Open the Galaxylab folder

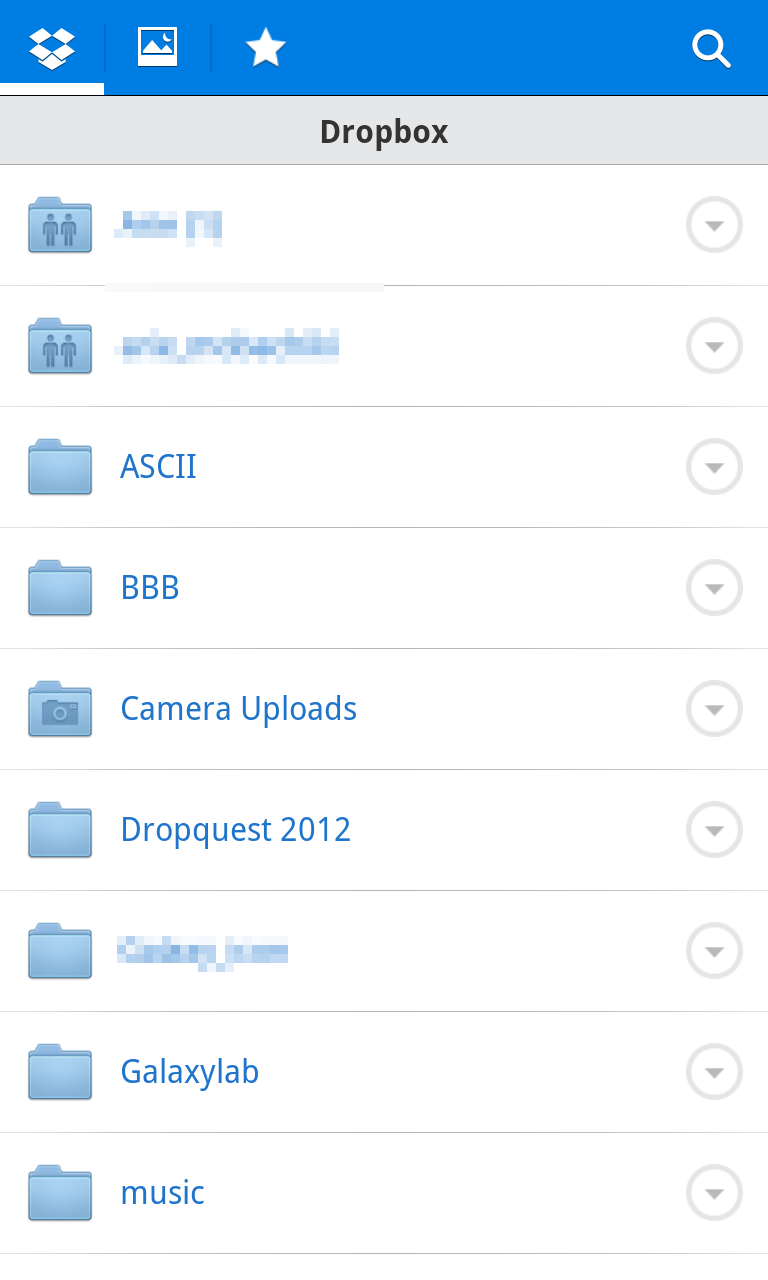(189, 1071)
